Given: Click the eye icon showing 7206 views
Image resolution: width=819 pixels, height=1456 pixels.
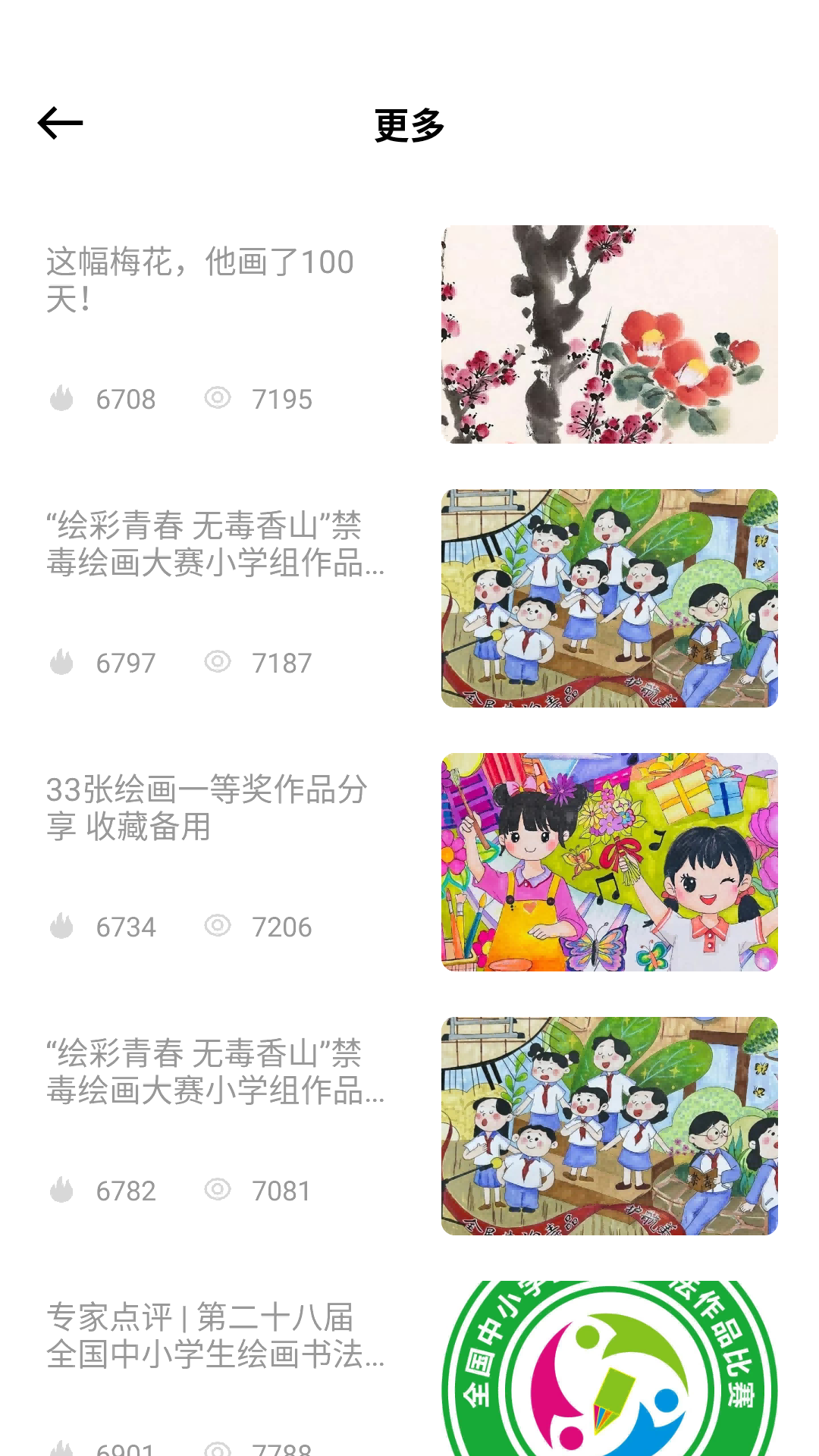Looking at the screenshot, I should pos(219,927).
